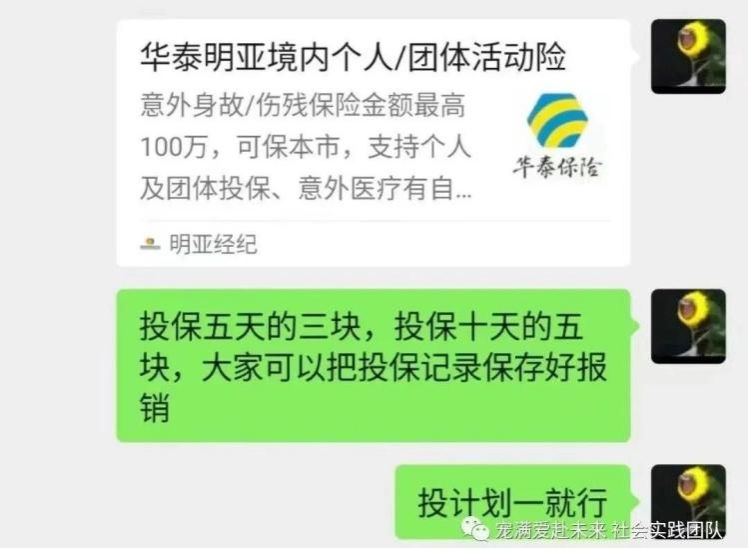
Task: Tap avatar next to 投保五天的三块 message
Action: coord(688,326)
